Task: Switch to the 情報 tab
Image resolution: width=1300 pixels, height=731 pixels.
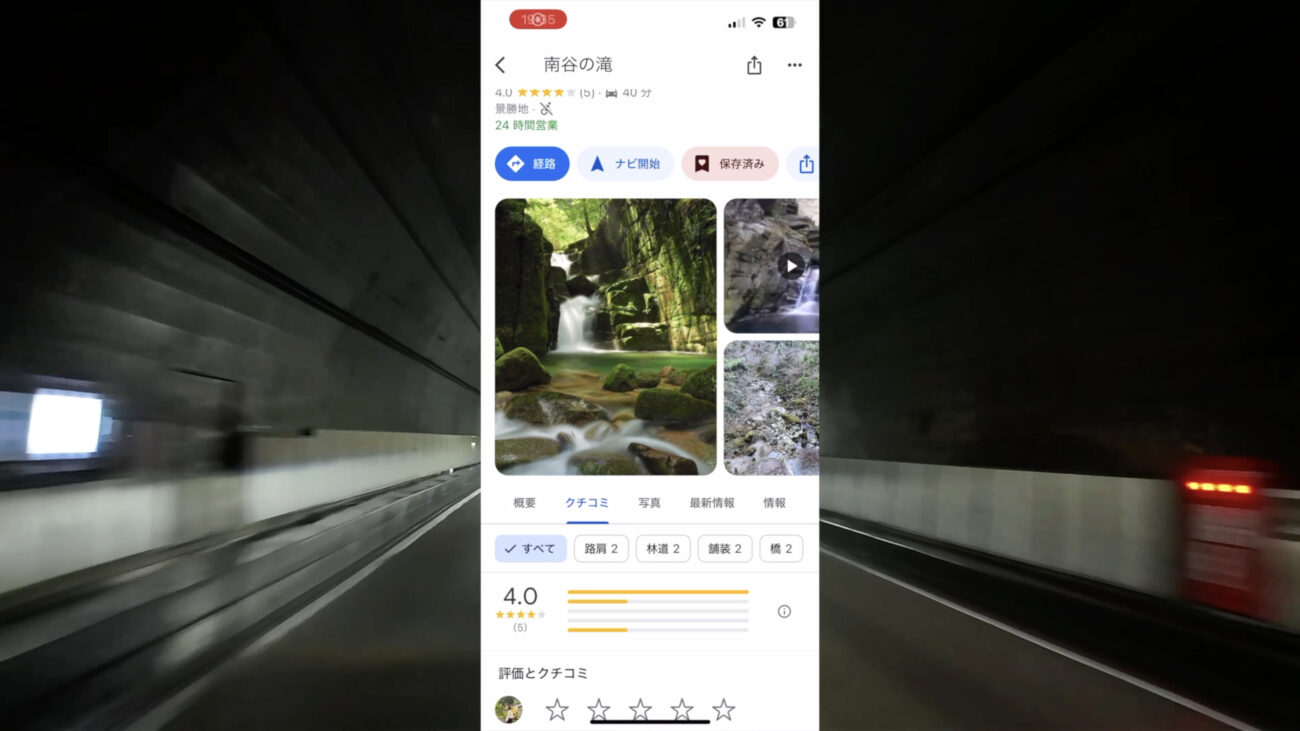Action: (x=774, y=503)
